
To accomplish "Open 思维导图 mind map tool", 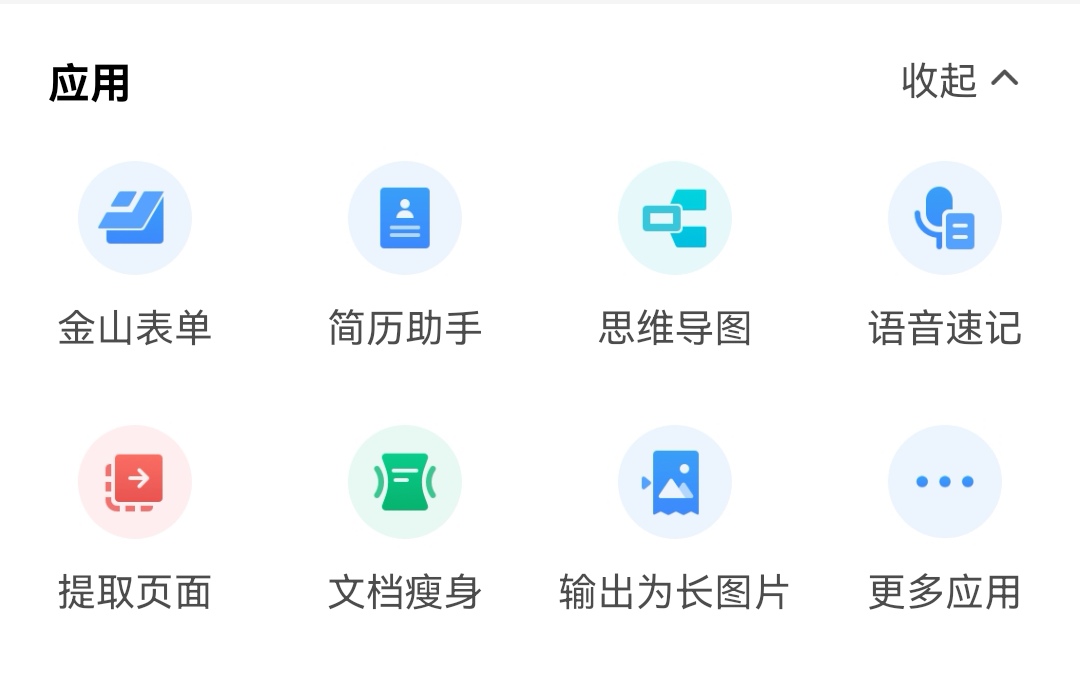I will tap(675, 219).
